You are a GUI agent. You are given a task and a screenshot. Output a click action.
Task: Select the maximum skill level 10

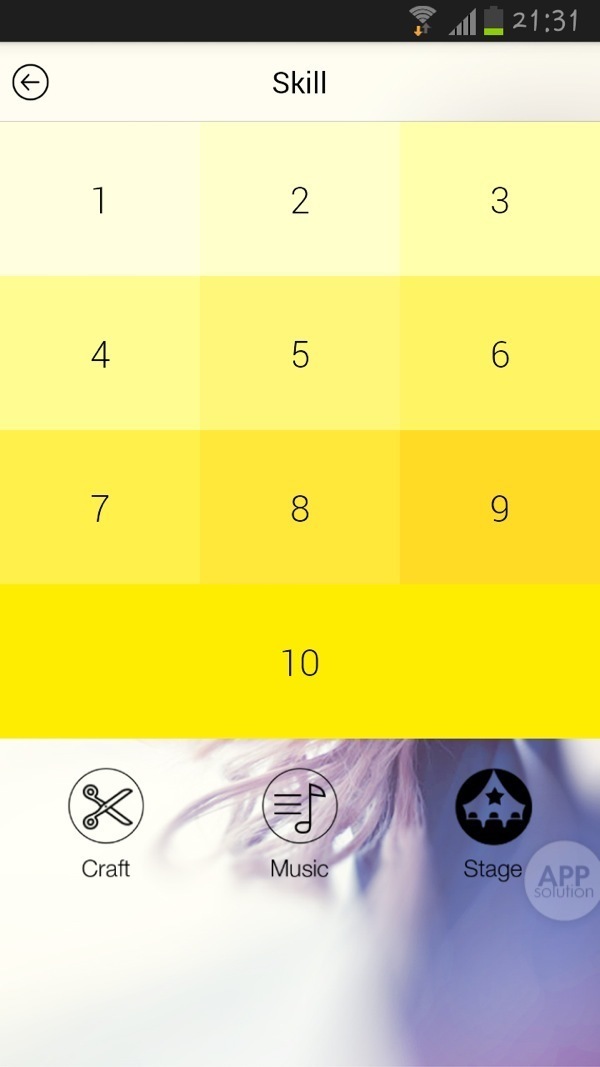(x=300, y=662)
